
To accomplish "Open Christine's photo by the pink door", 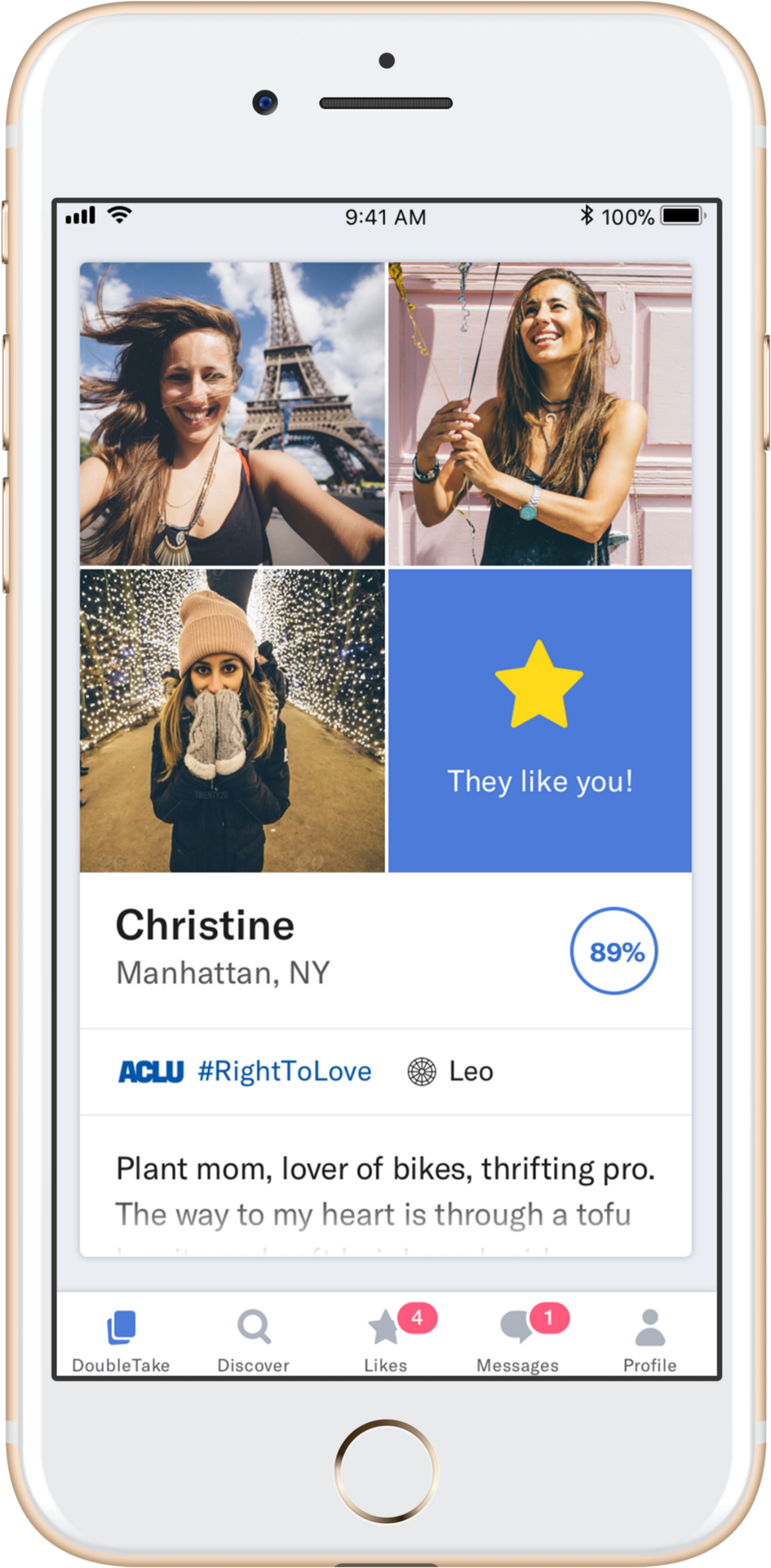I will pyautogui.click(x=539, y=413).
